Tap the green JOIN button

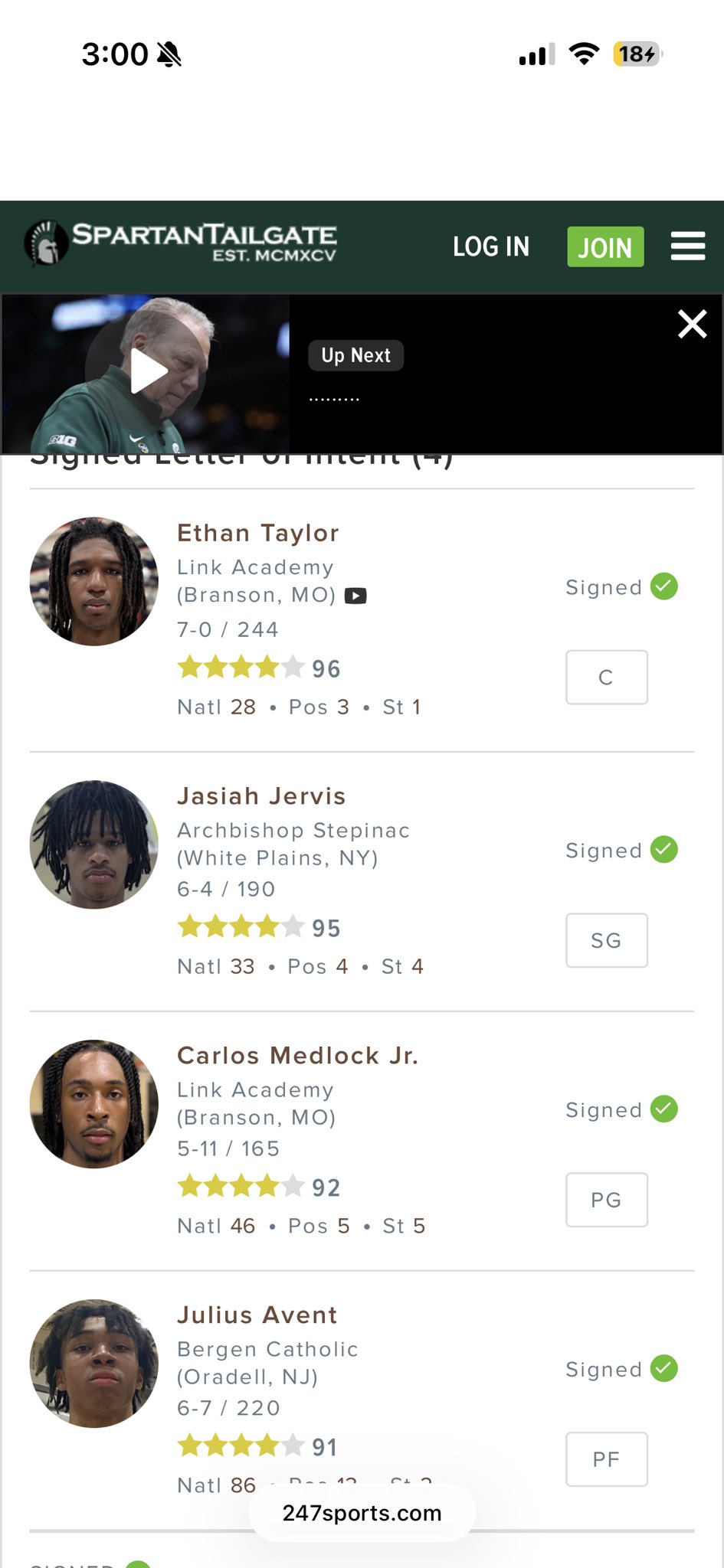pos(604,247)
